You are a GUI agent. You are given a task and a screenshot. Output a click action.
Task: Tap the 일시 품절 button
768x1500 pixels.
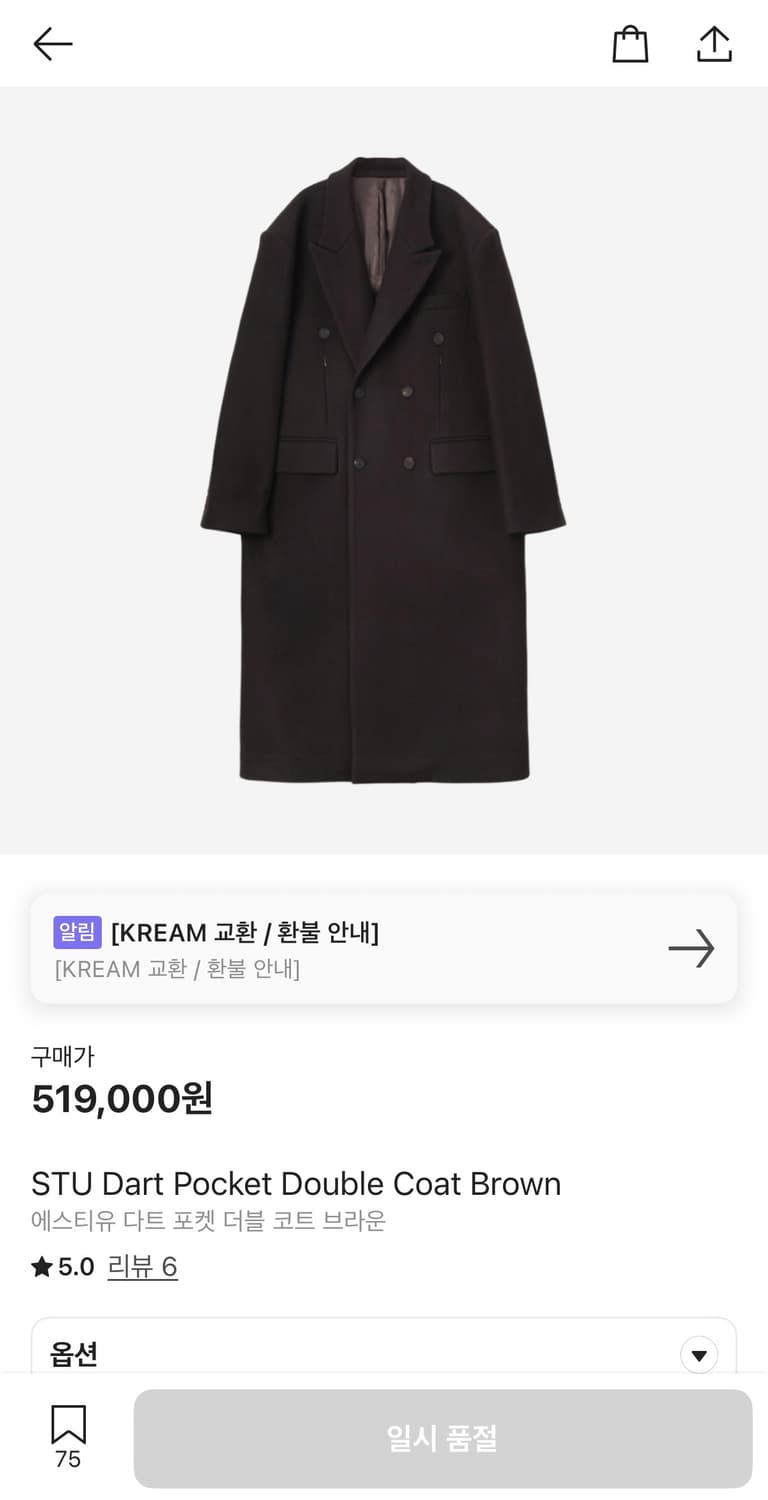(x=442, y=1438)
